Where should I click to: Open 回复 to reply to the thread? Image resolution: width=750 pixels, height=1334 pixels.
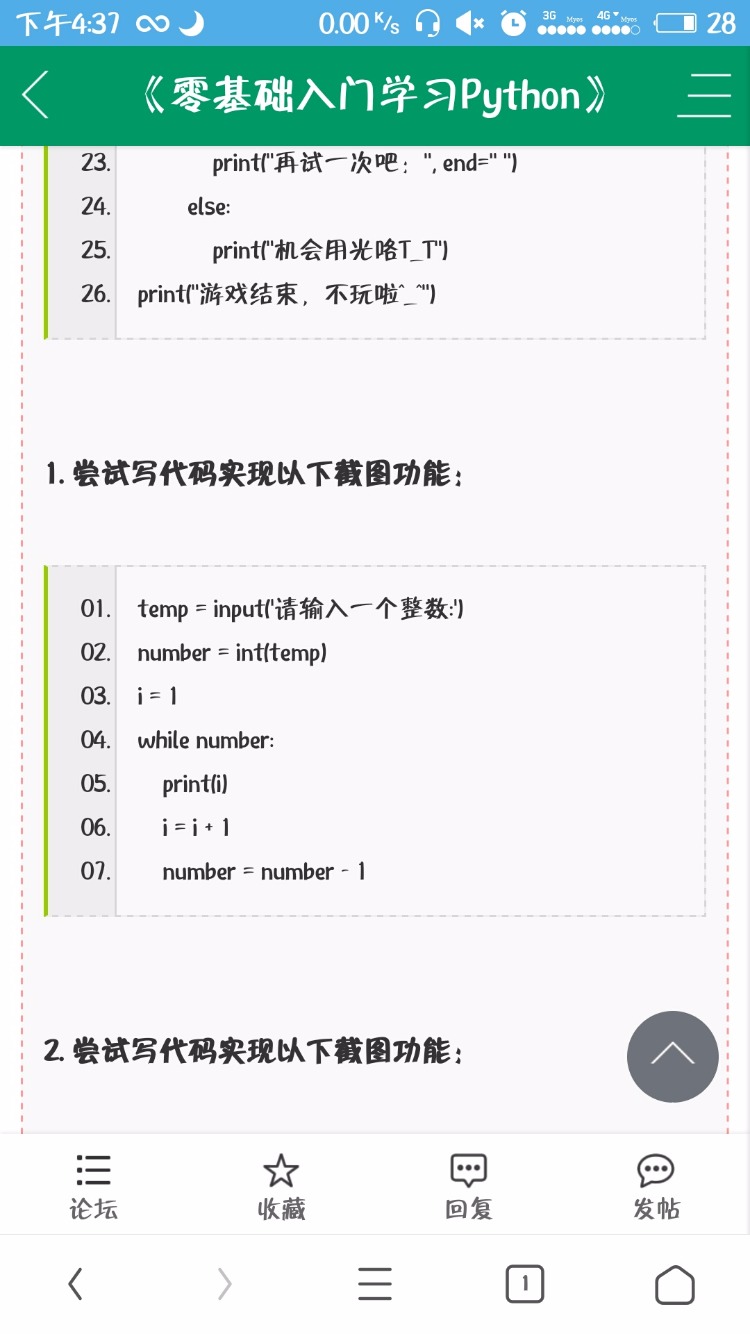[468, 1186]
